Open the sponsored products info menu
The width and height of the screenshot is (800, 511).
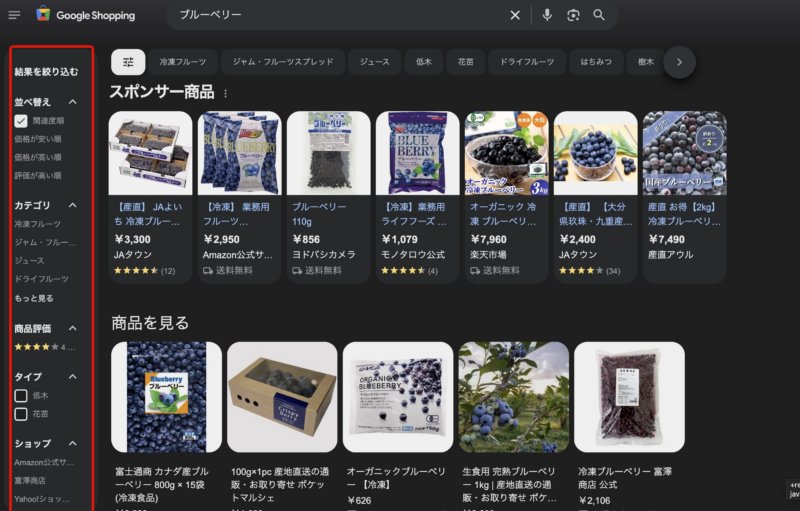(225, 94)
